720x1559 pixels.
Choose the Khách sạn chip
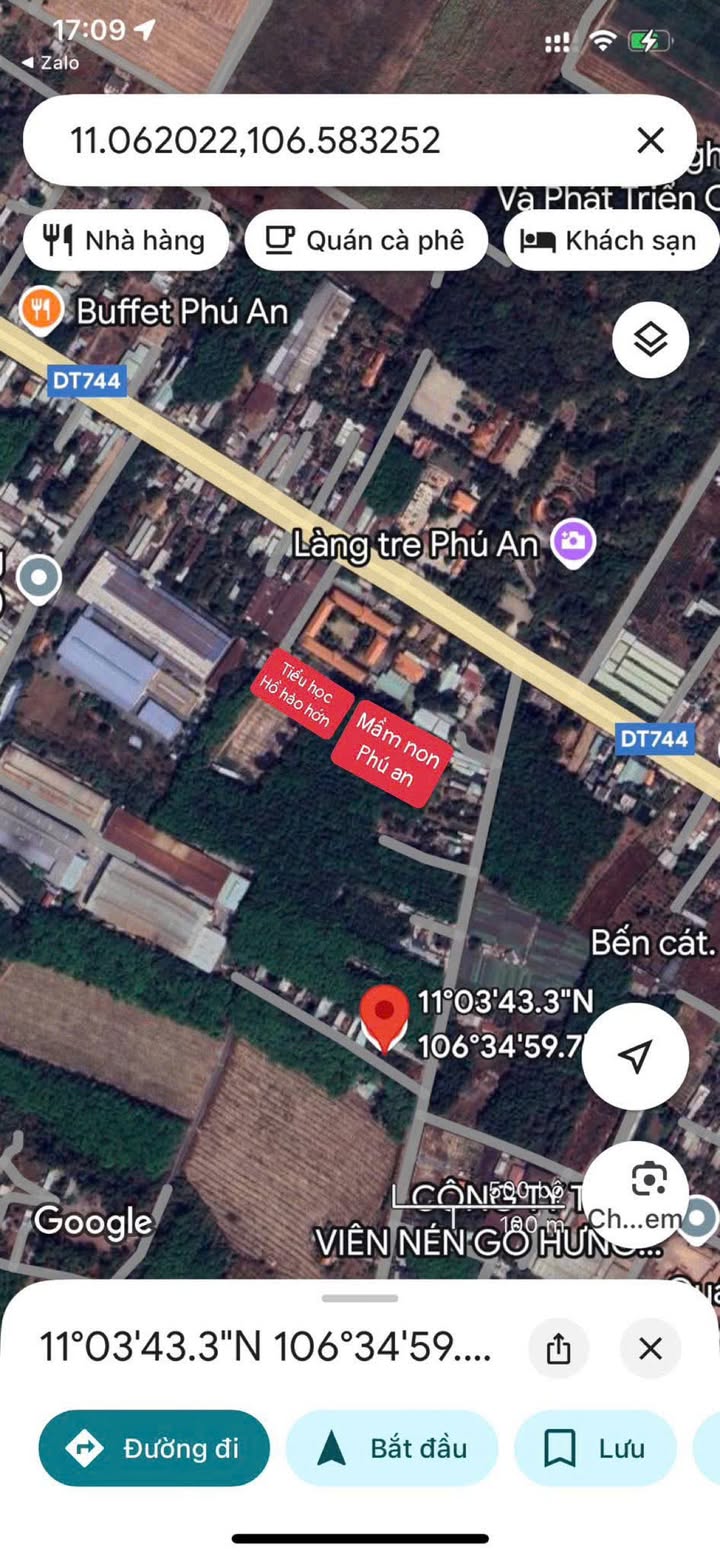612,240
